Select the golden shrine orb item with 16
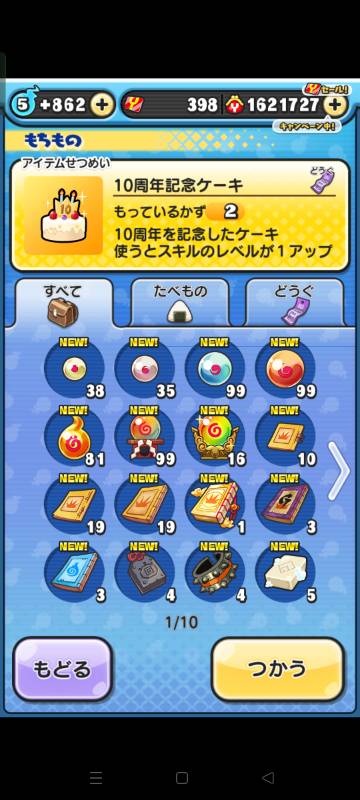 click(215, 437)
